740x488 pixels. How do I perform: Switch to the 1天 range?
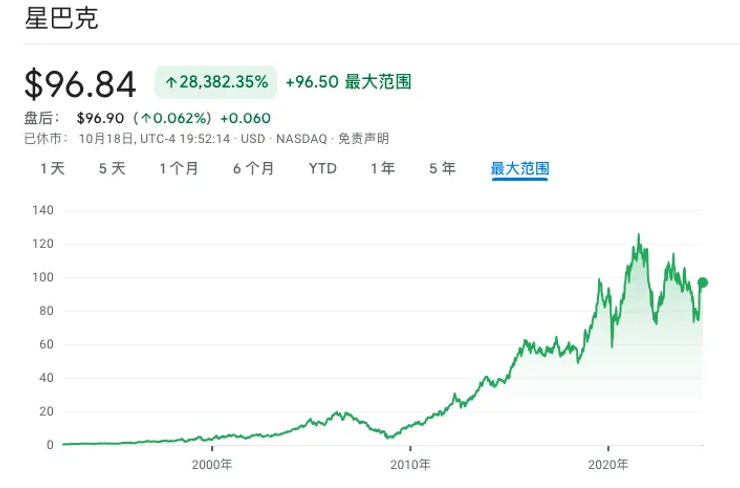pyautogui.click(x=52, y=169)
